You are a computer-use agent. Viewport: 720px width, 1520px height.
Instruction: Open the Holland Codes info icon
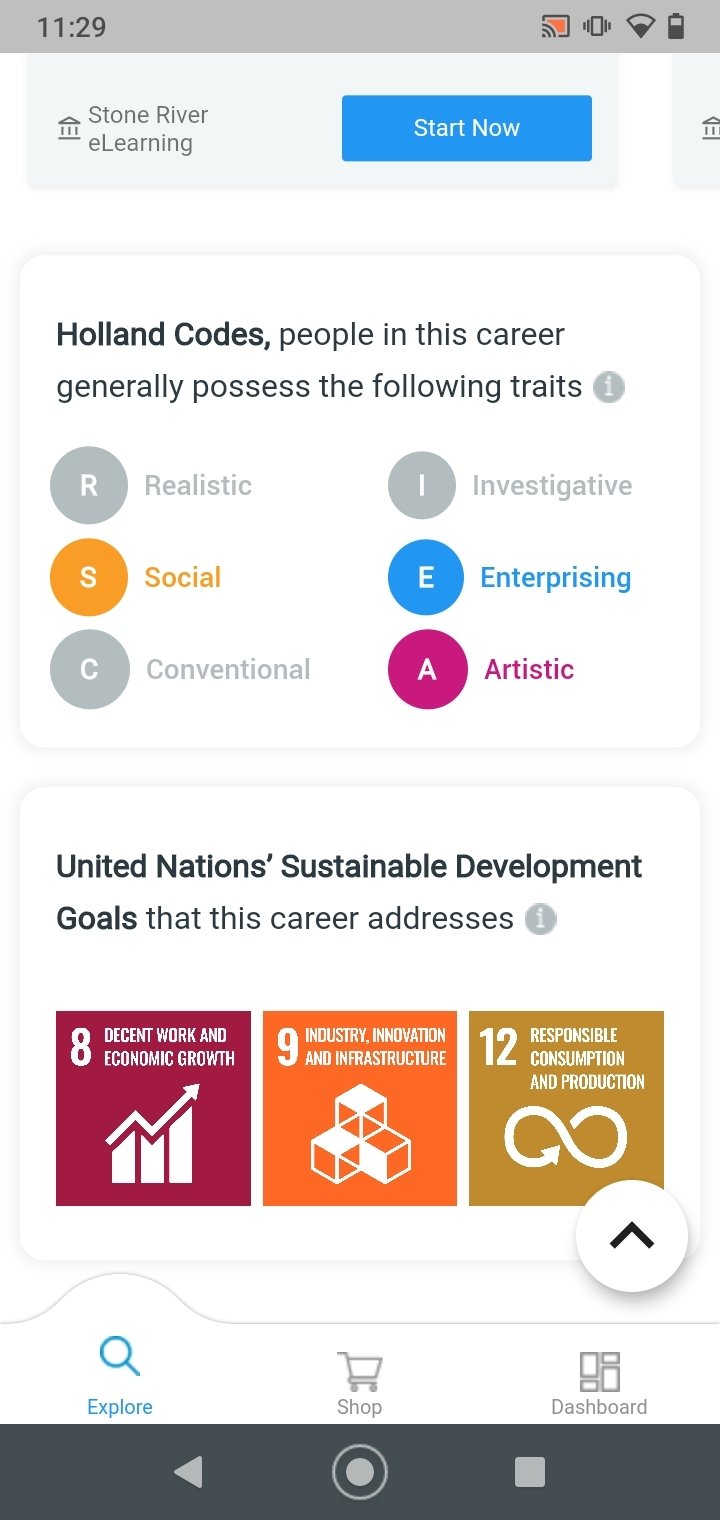click(609, 386)
